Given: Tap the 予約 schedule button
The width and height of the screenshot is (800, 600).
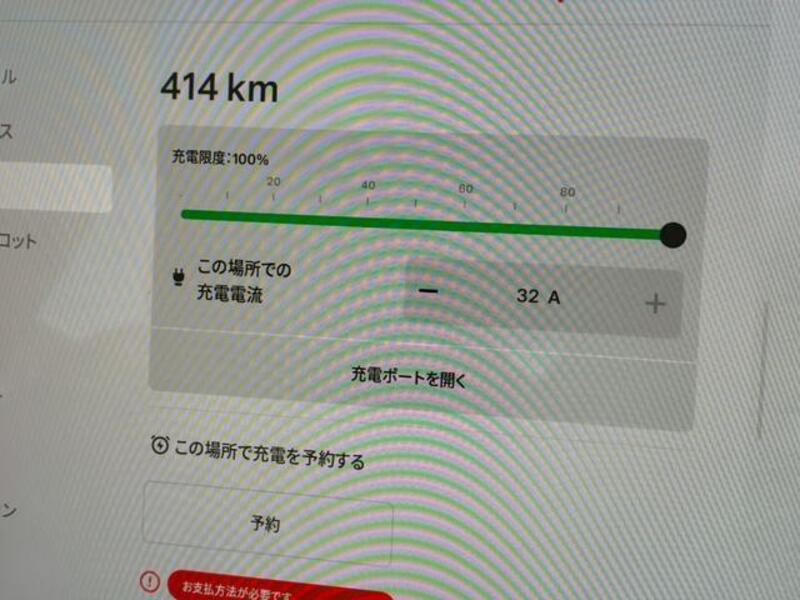Looking at the screenshot, I should 266,524.
